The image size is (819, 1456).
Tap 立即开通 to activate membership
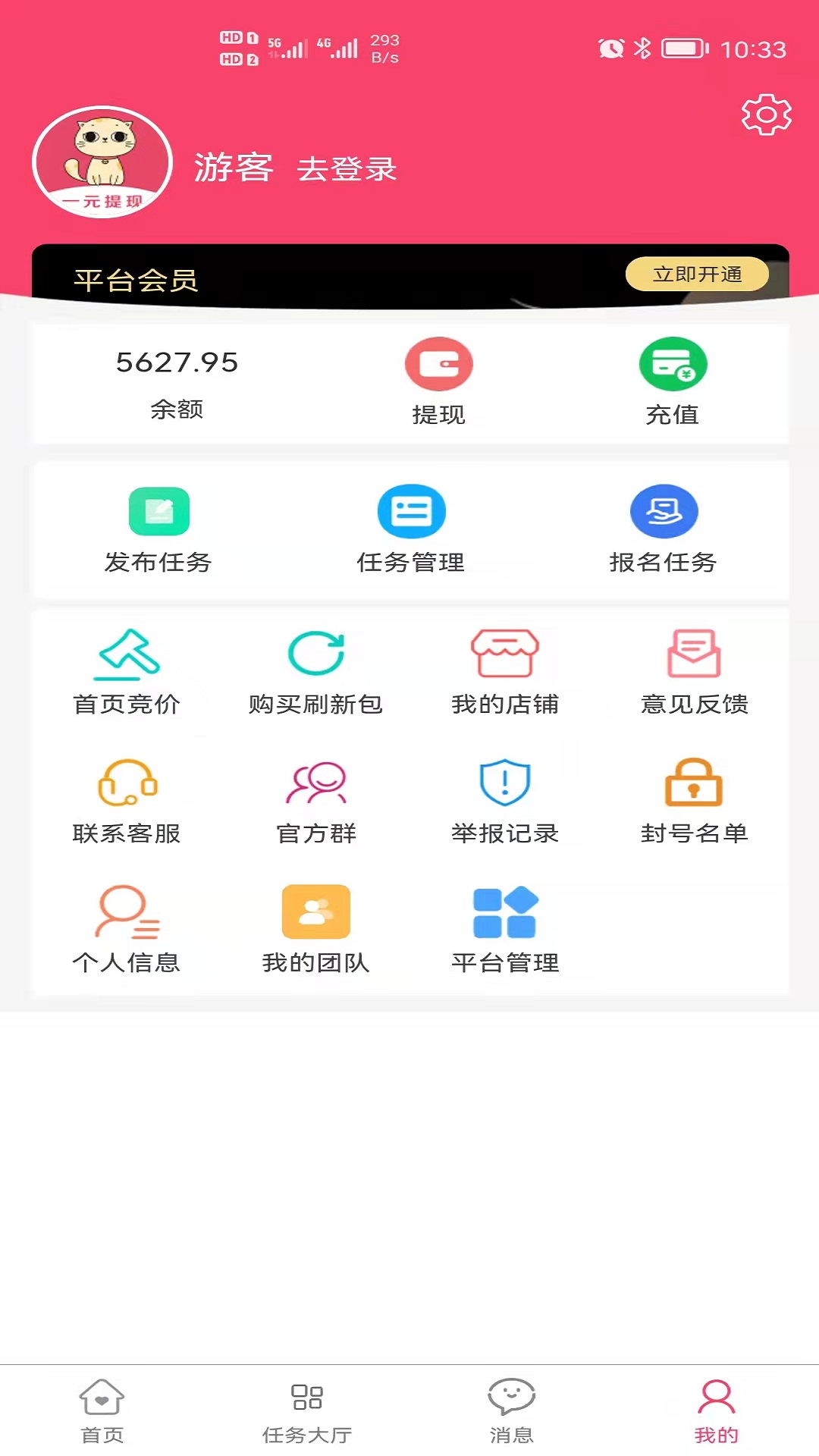pos(697,275)
